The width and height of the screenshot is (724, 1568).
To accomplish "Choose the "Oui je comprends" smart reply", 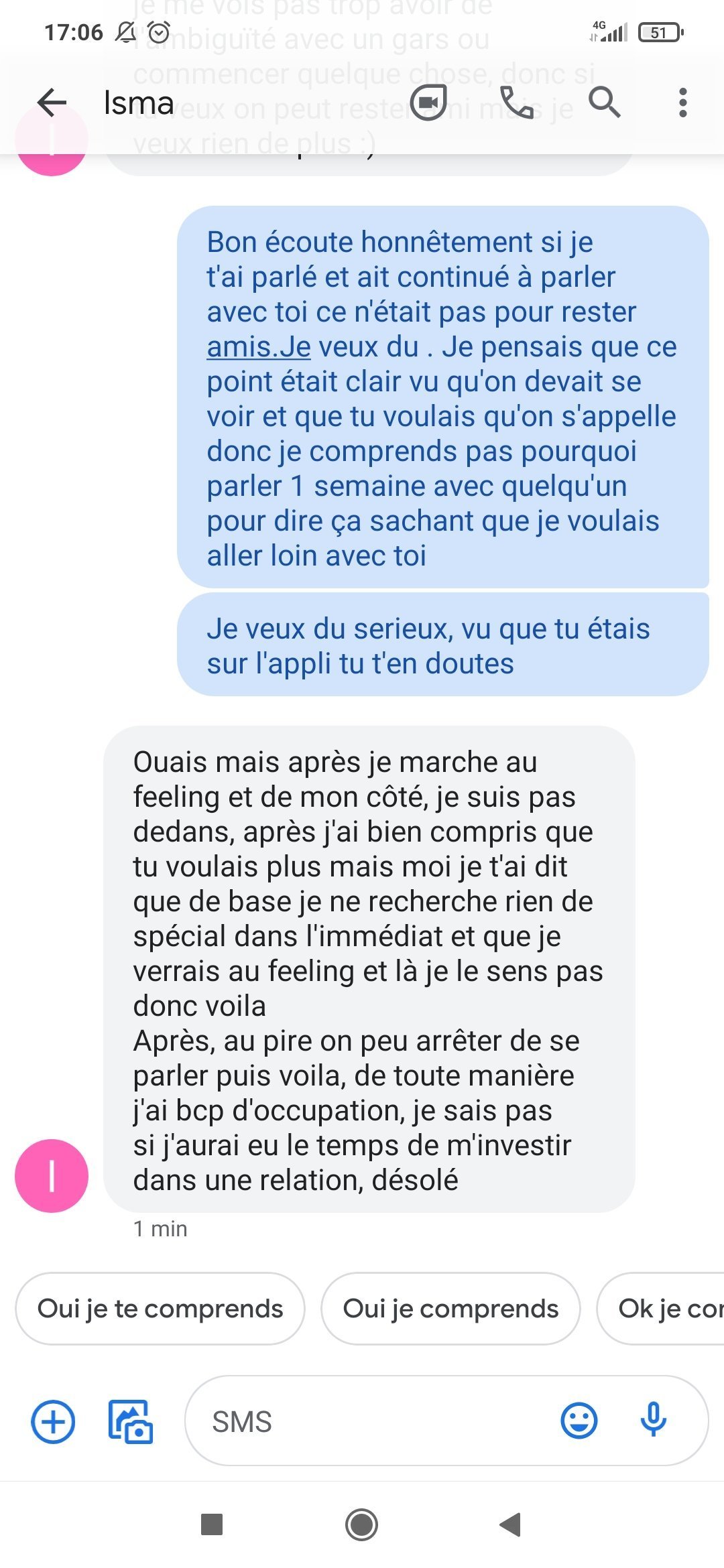I will (x=450, y=1308).
